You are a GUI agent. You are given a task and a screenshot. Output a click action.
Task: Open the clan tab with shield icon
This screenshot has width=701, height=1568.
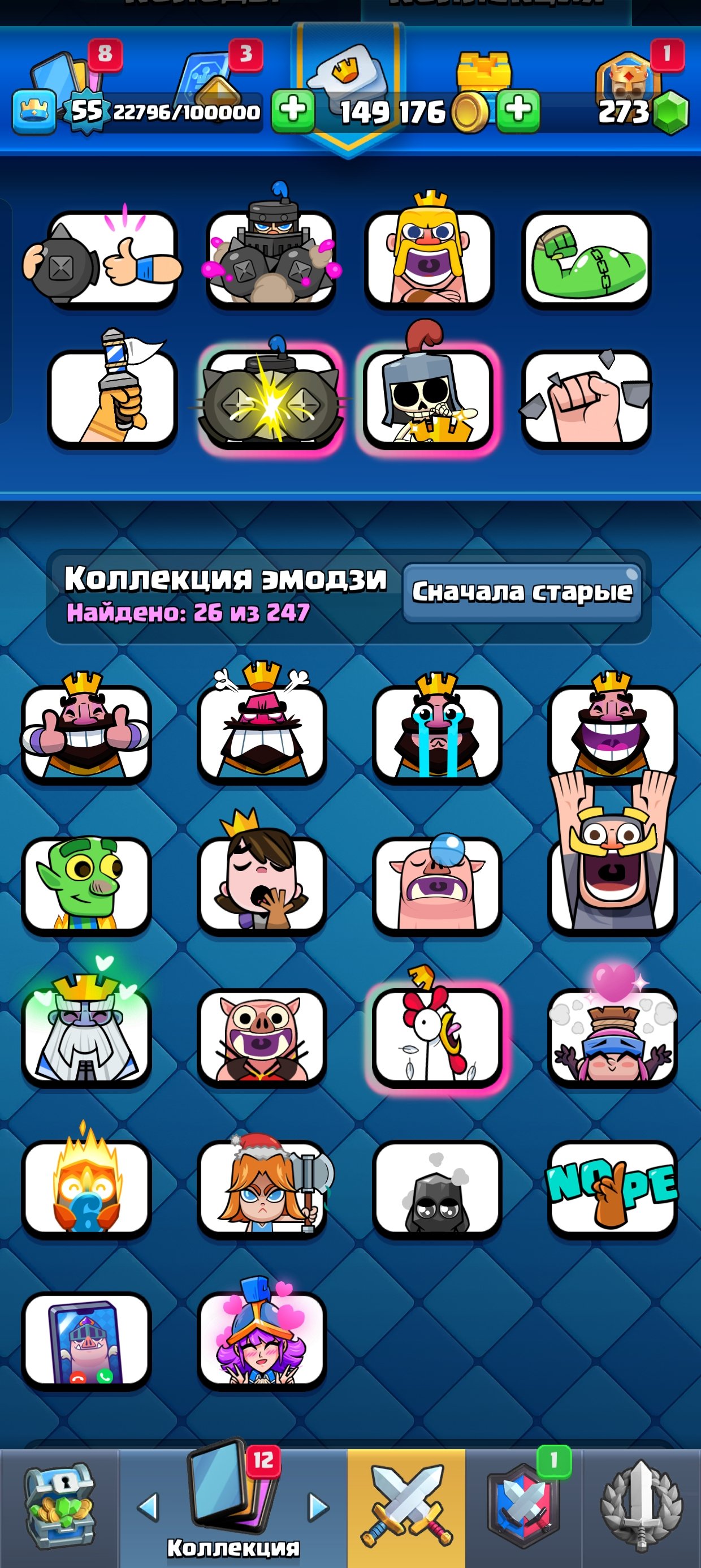coord(523,1506)
